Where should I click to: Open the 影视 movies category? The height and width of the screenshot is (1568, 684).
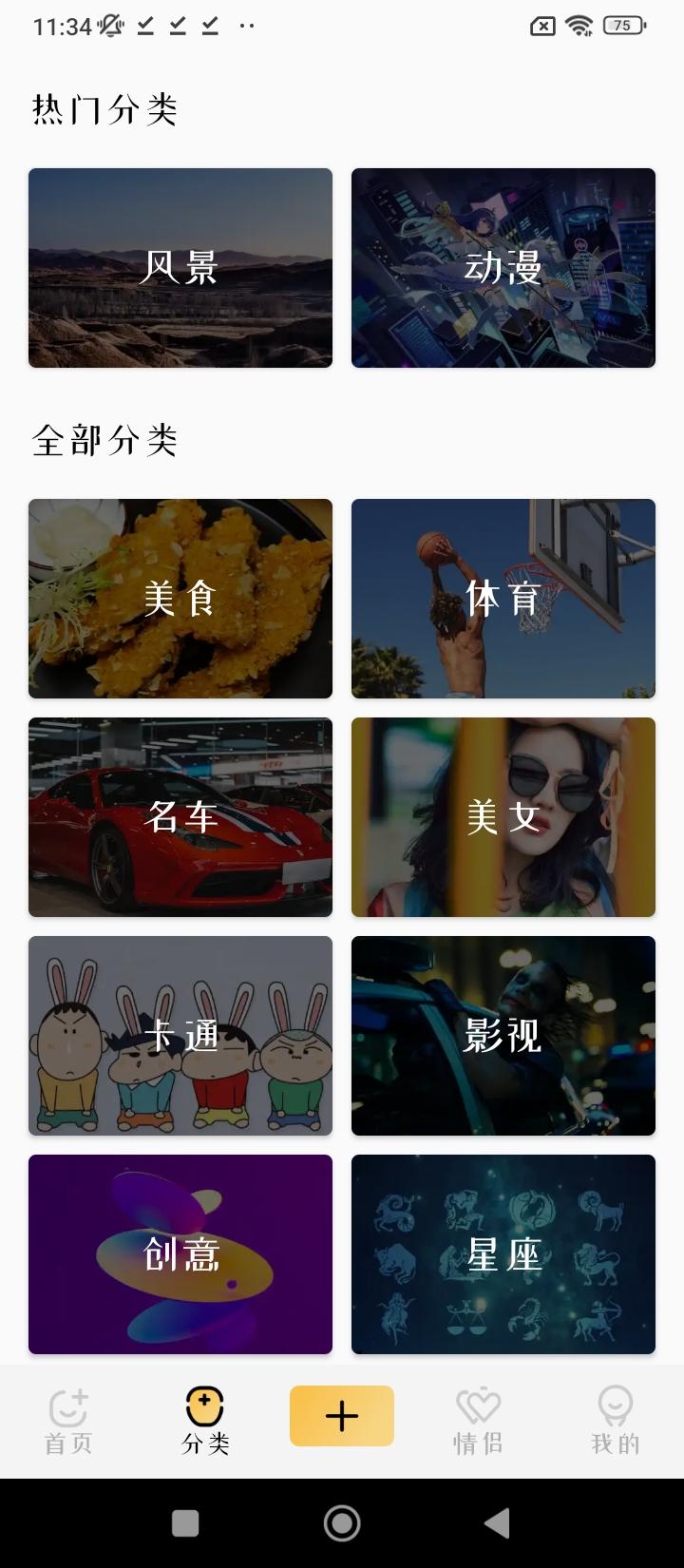click(503, 1036)
